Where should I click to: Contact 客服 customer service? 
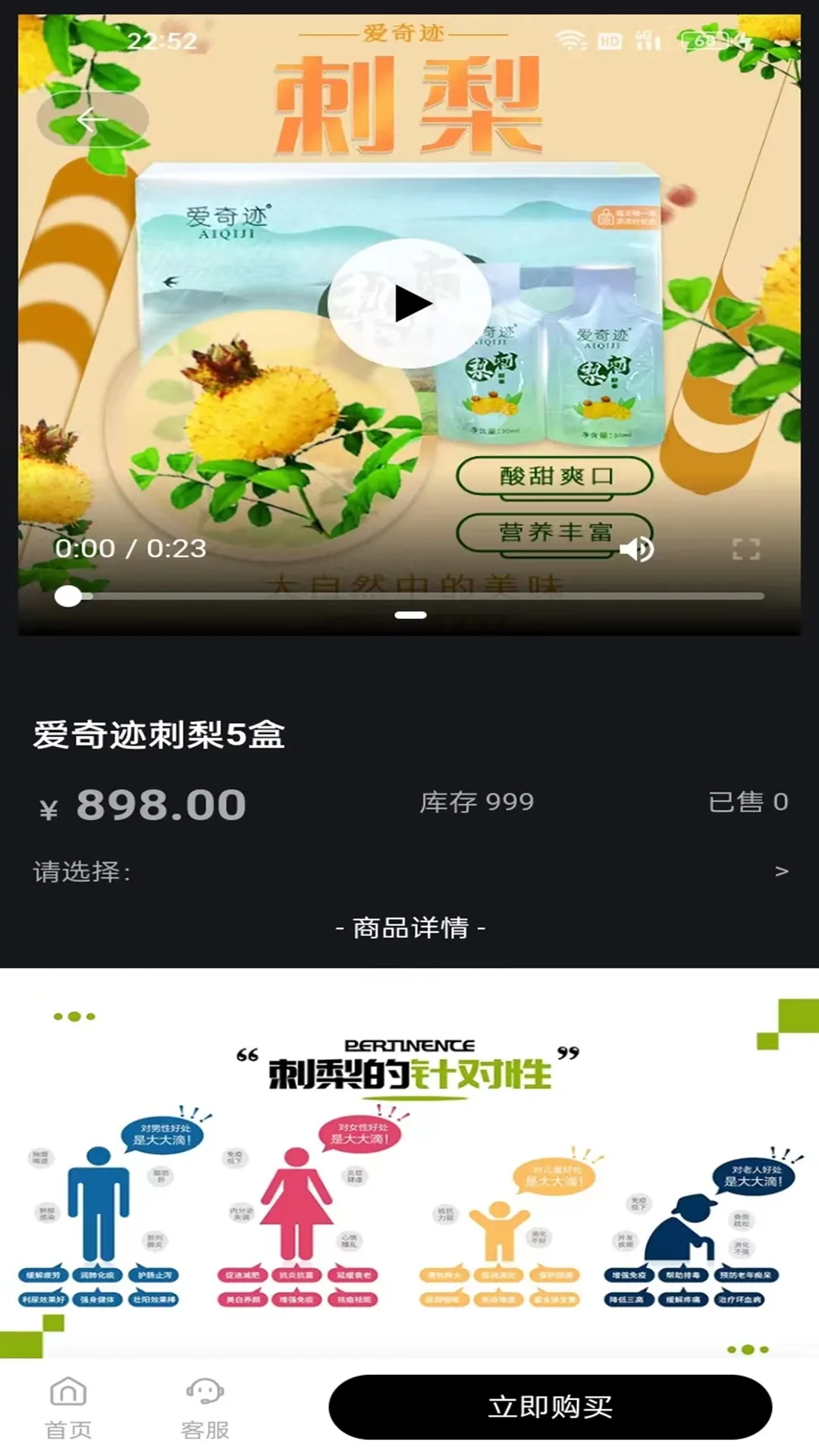click(x=205, y=1407)
